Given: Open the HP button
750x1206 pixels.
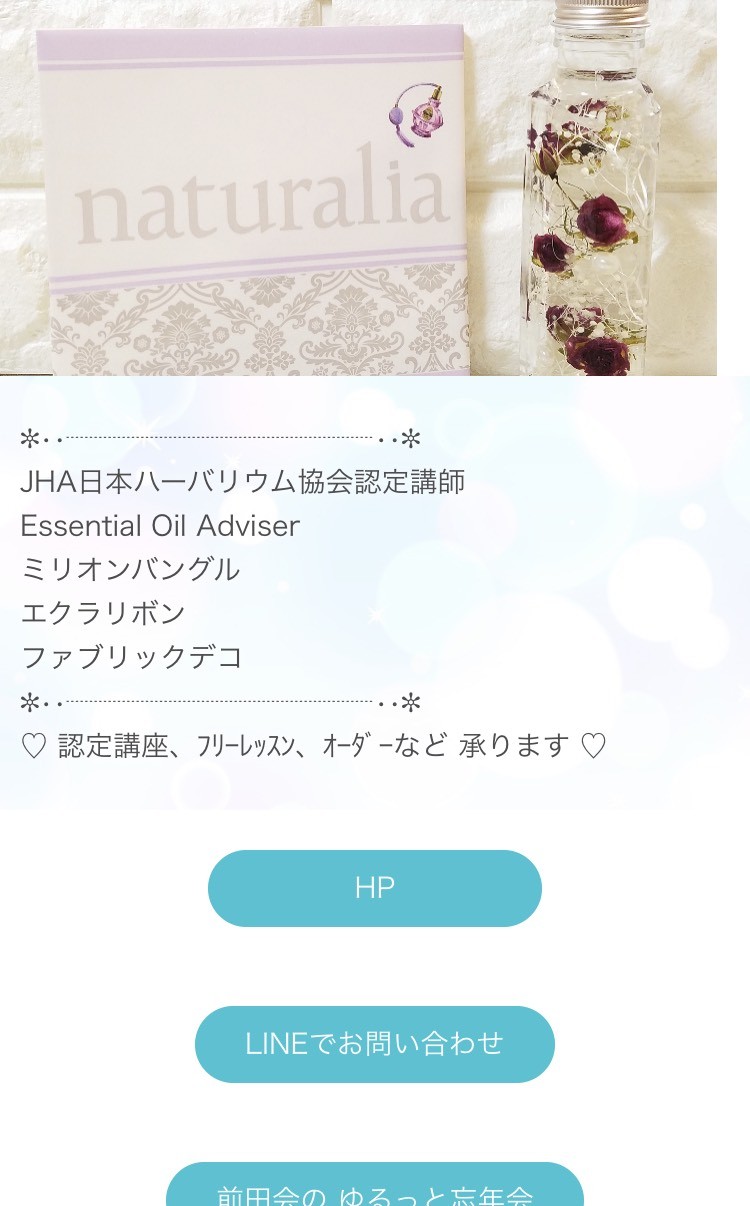Looking at the screenshot, I should click(x=374, y=888).
